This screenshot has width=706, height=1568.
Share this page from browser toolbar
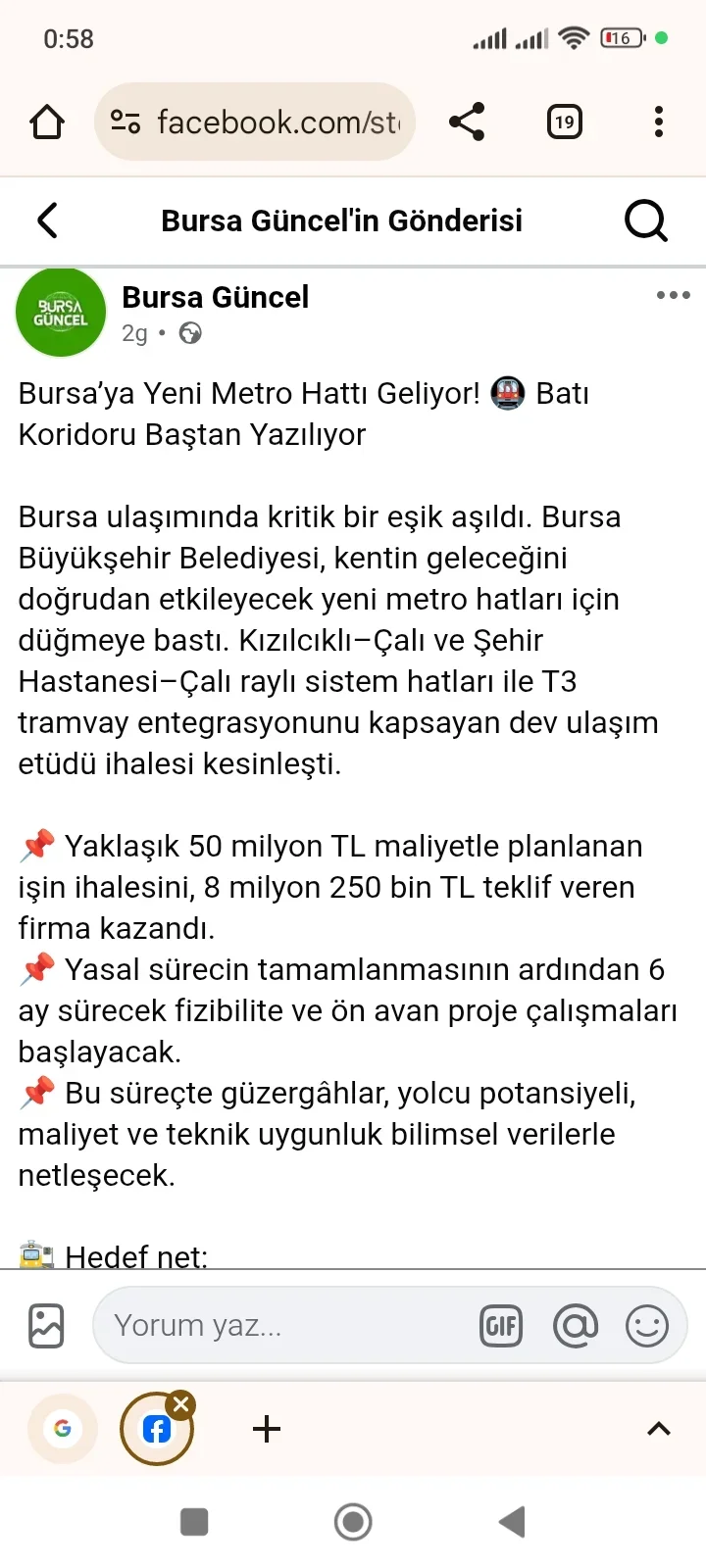467,122
